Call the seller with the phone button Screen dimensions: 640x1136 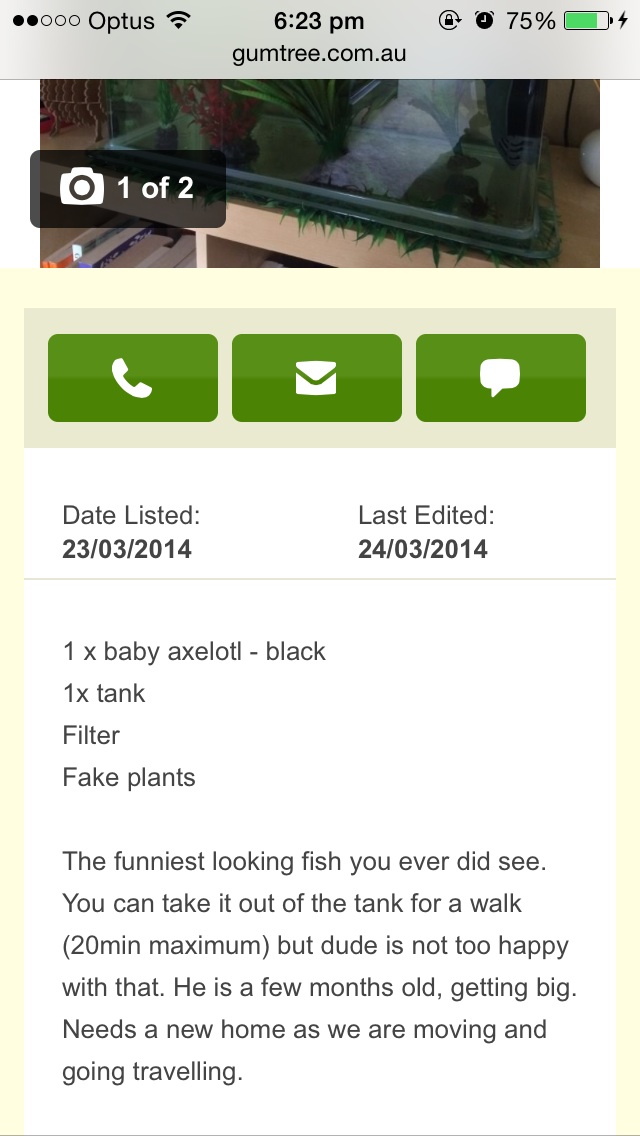[x=133, y=377]
